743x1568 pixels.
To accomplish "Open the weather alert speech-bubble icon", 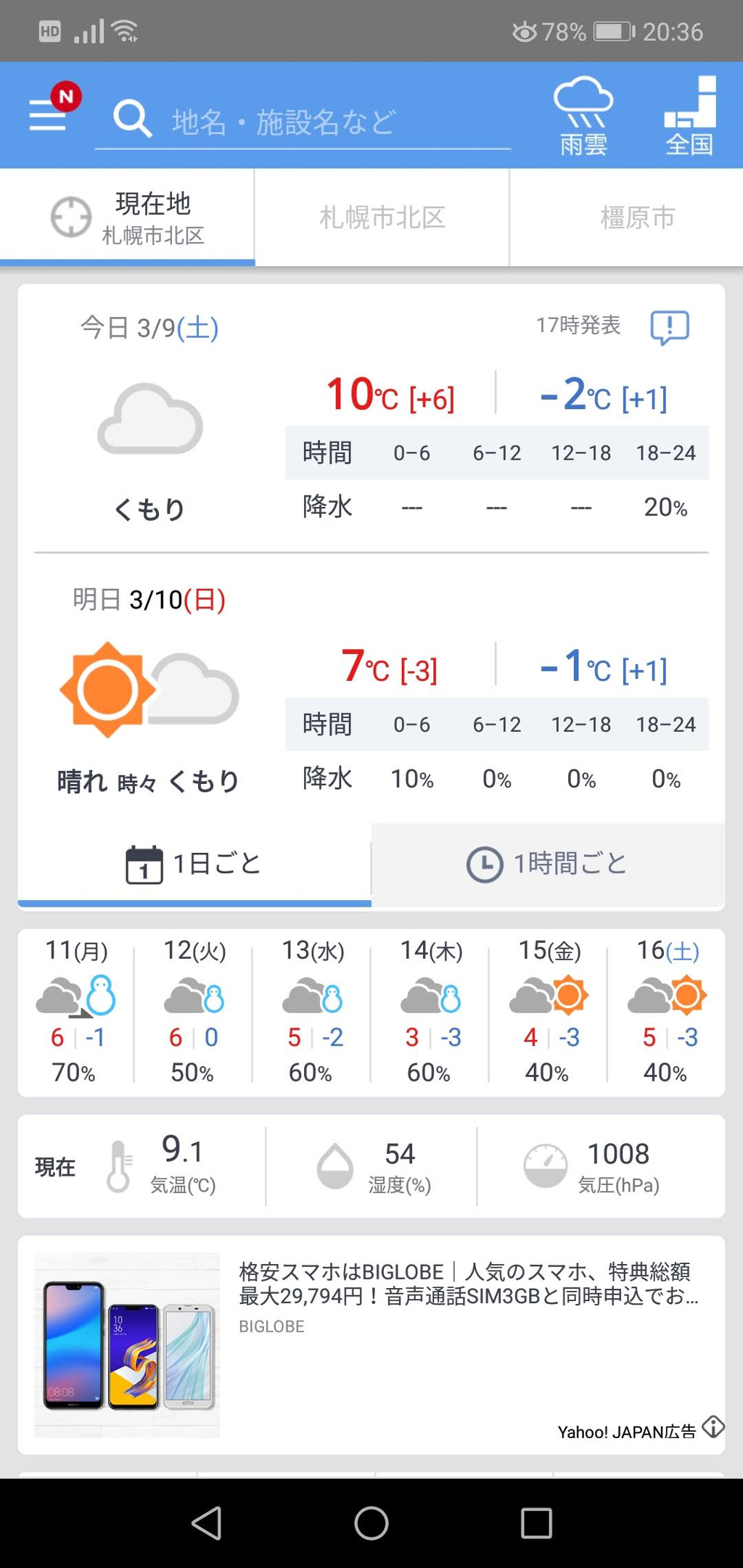I will pyautogui.click(x=669, y=327).
